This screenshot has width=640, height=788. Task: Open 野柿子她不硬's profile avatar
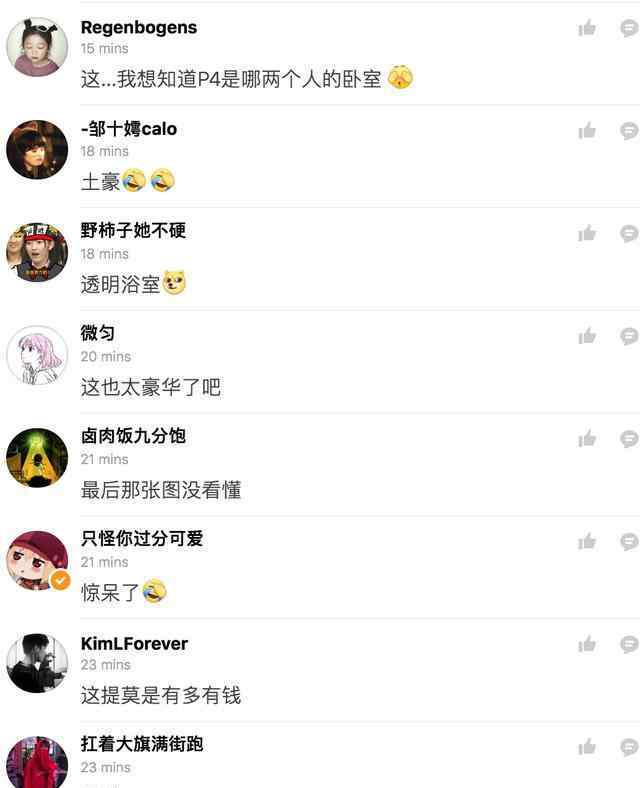tap(37, 252)
